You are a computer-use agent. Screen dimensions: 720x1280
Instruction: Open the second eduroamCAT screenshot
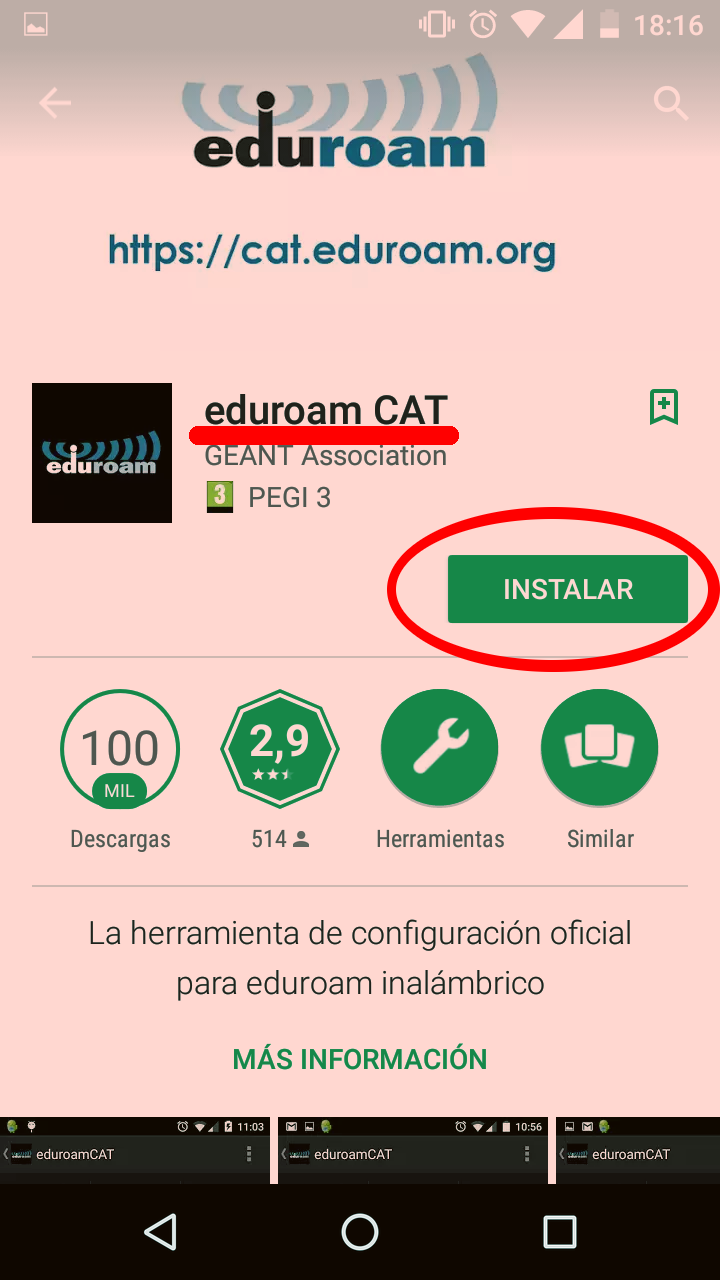[412, 1150]
